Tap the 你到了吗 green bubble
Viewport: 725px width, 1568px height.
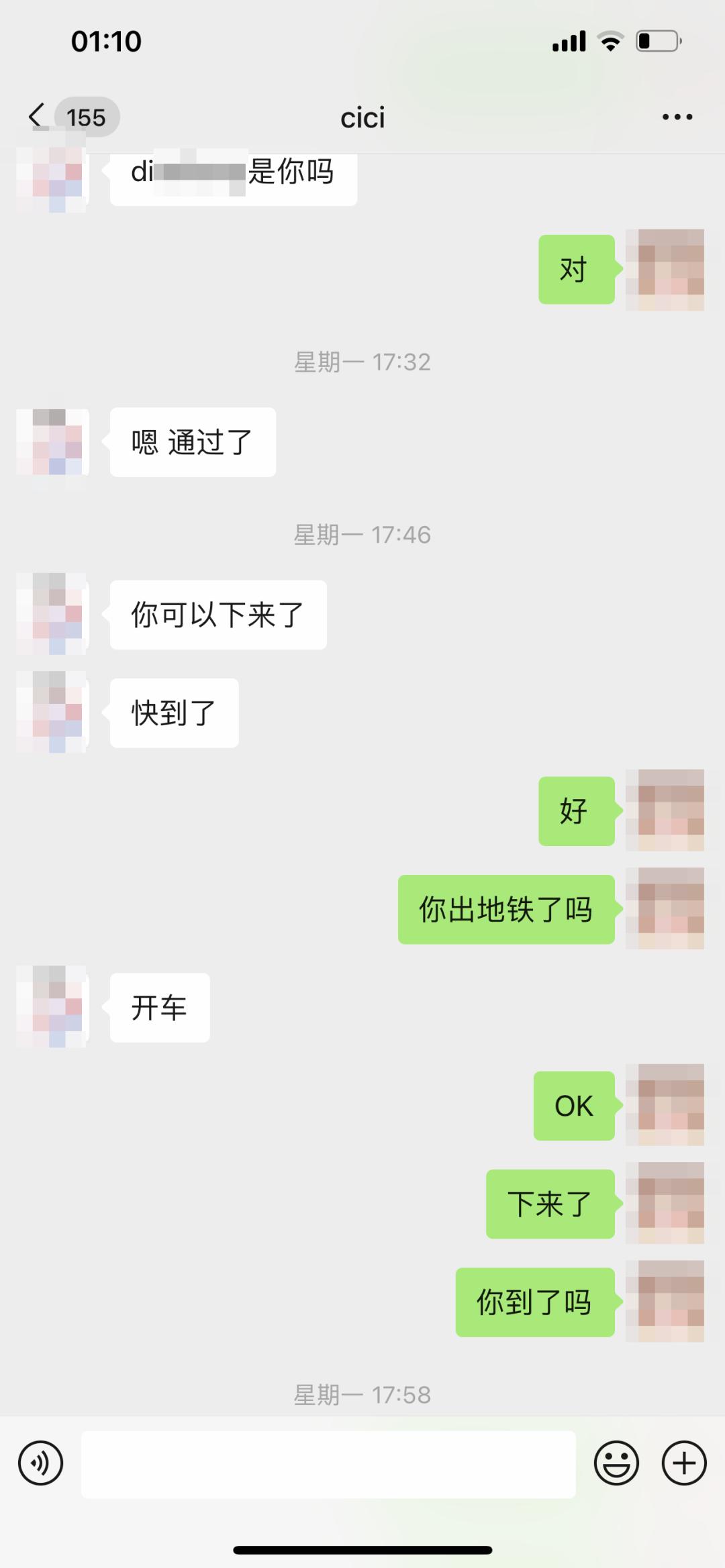pos(535,1302)
